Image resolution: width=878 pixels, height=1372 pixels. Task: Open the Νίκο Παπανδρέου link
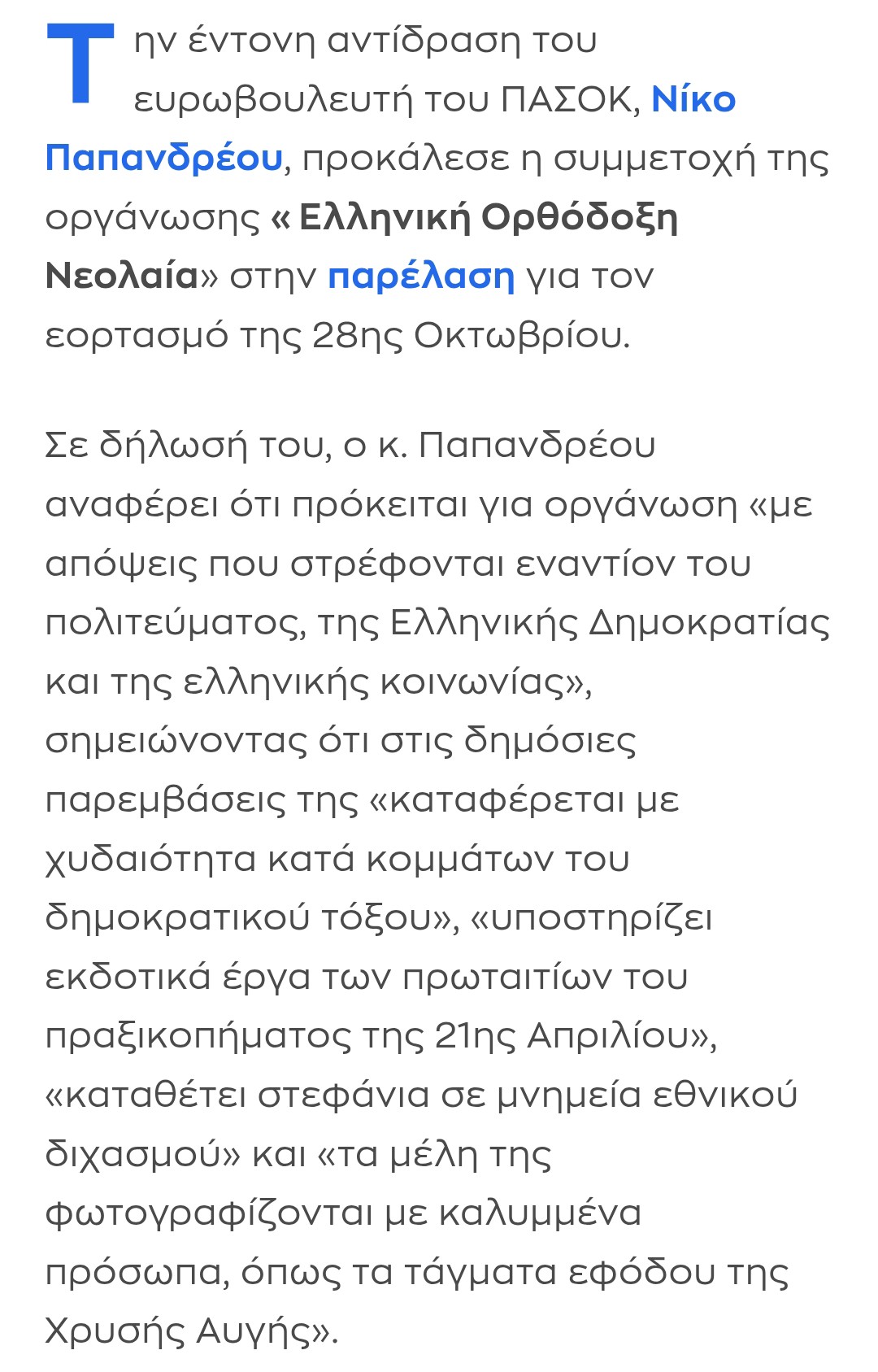pyautogui.click(x=163, y=158)
